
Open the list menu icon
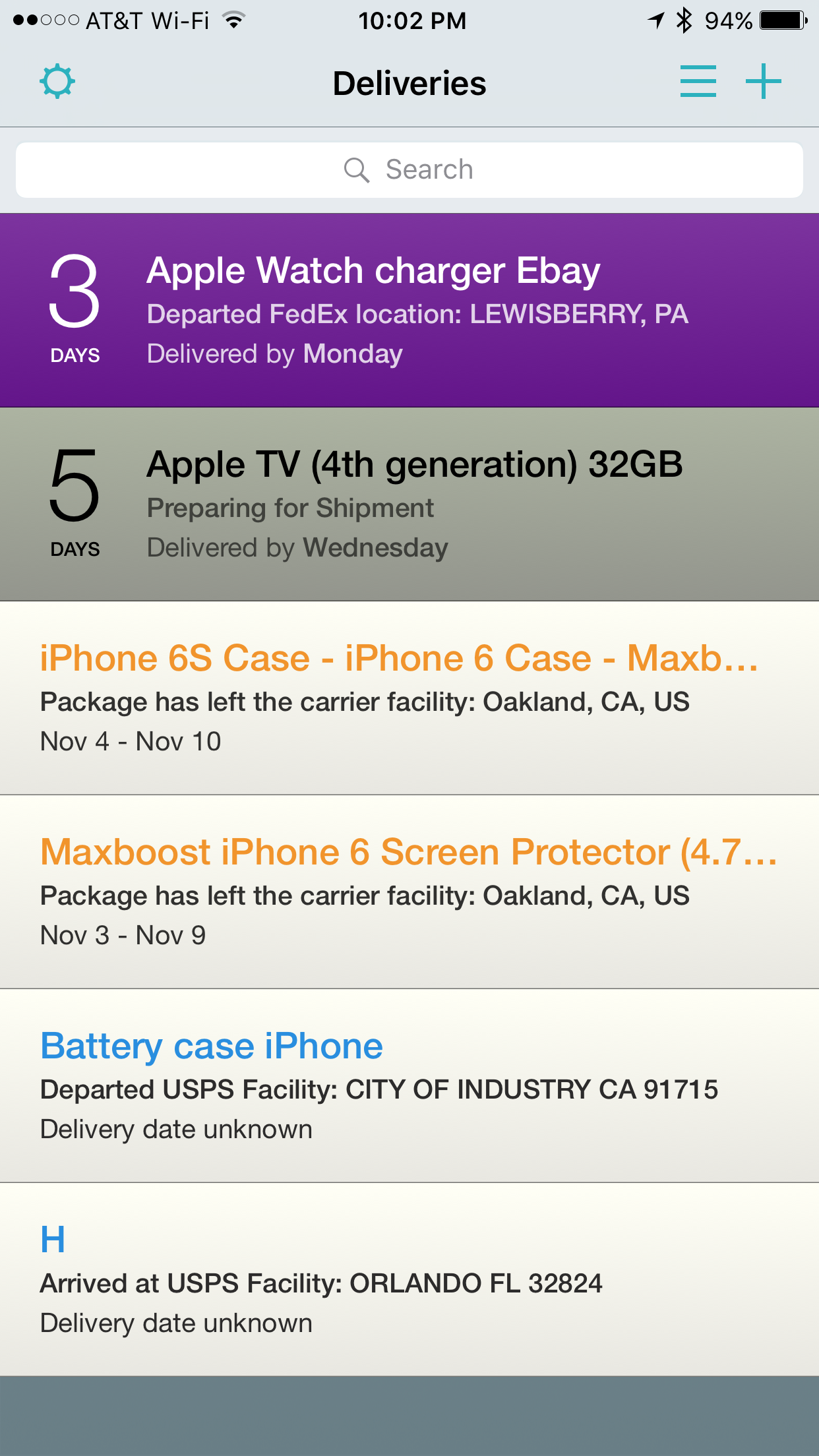pos(698,82)
